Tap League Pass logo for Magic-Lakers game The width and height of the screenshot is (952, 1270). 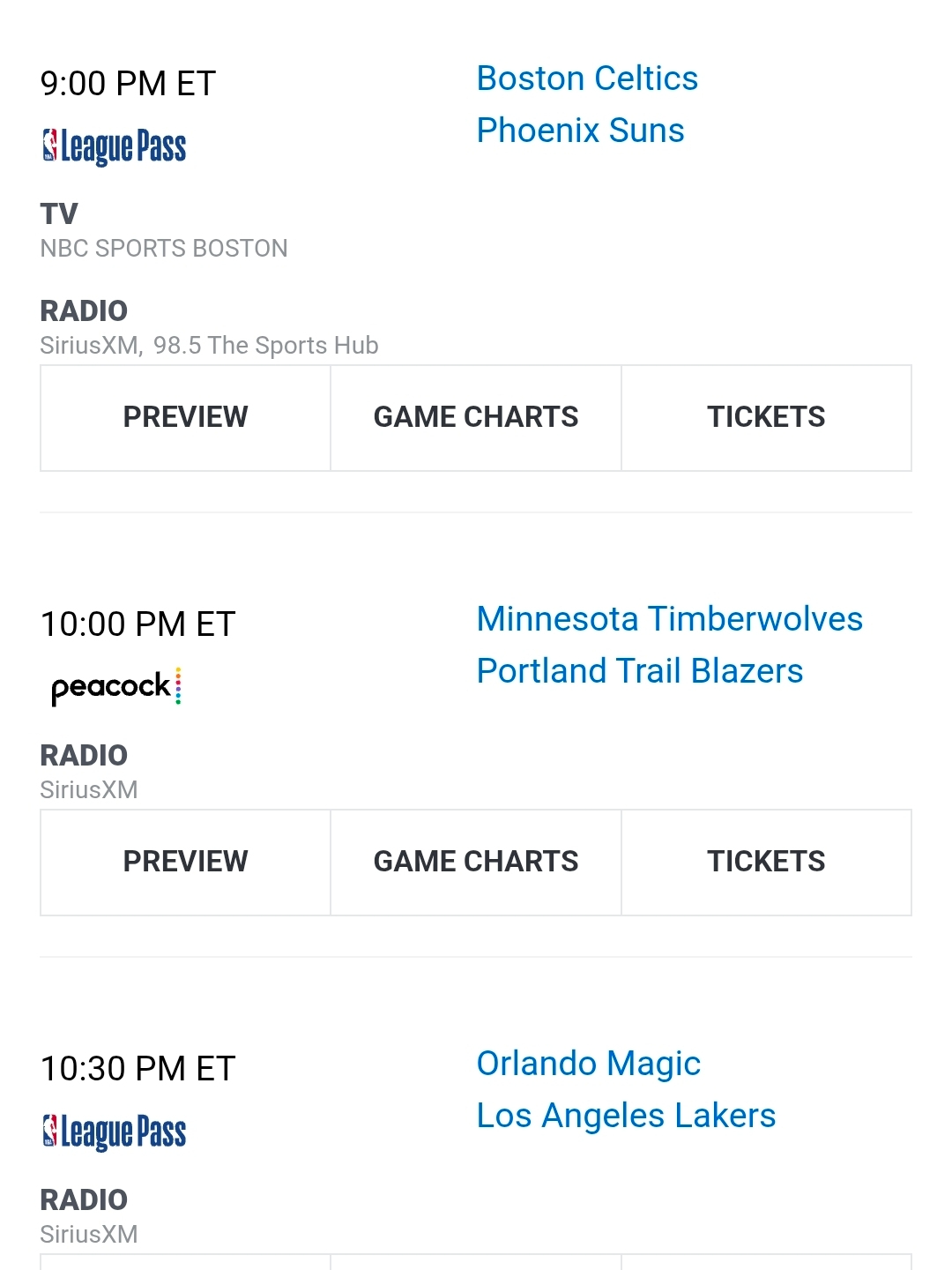tap(115, 1132)
